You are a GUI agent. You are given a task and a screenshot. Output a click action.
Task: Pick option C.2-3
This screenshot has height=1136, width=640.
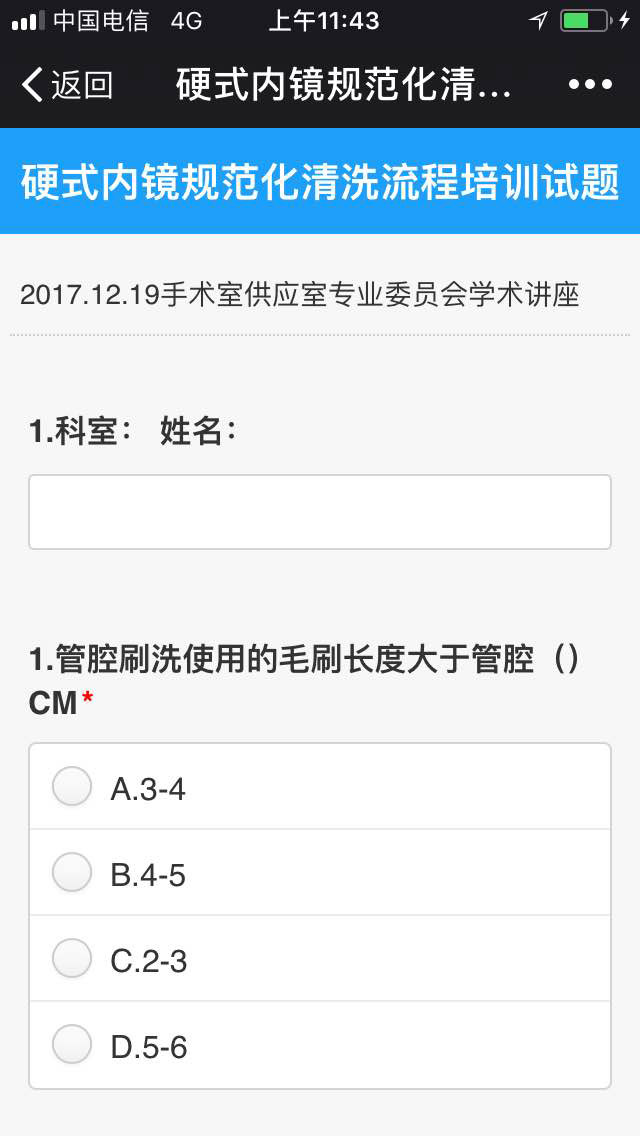click(72, 959)
